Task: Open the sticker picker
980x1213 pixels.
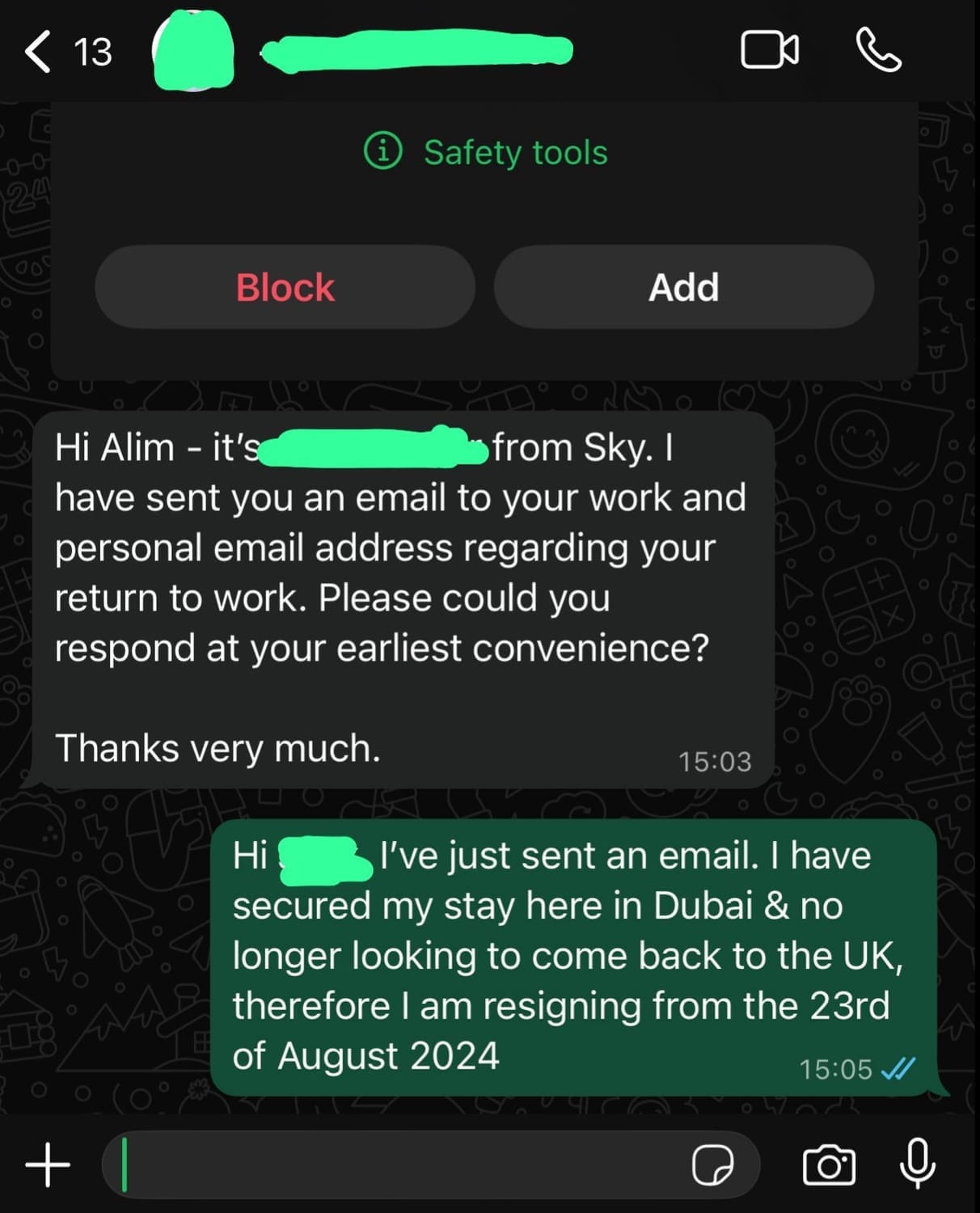Action: pyautogui.click(x=712, y=1165)
